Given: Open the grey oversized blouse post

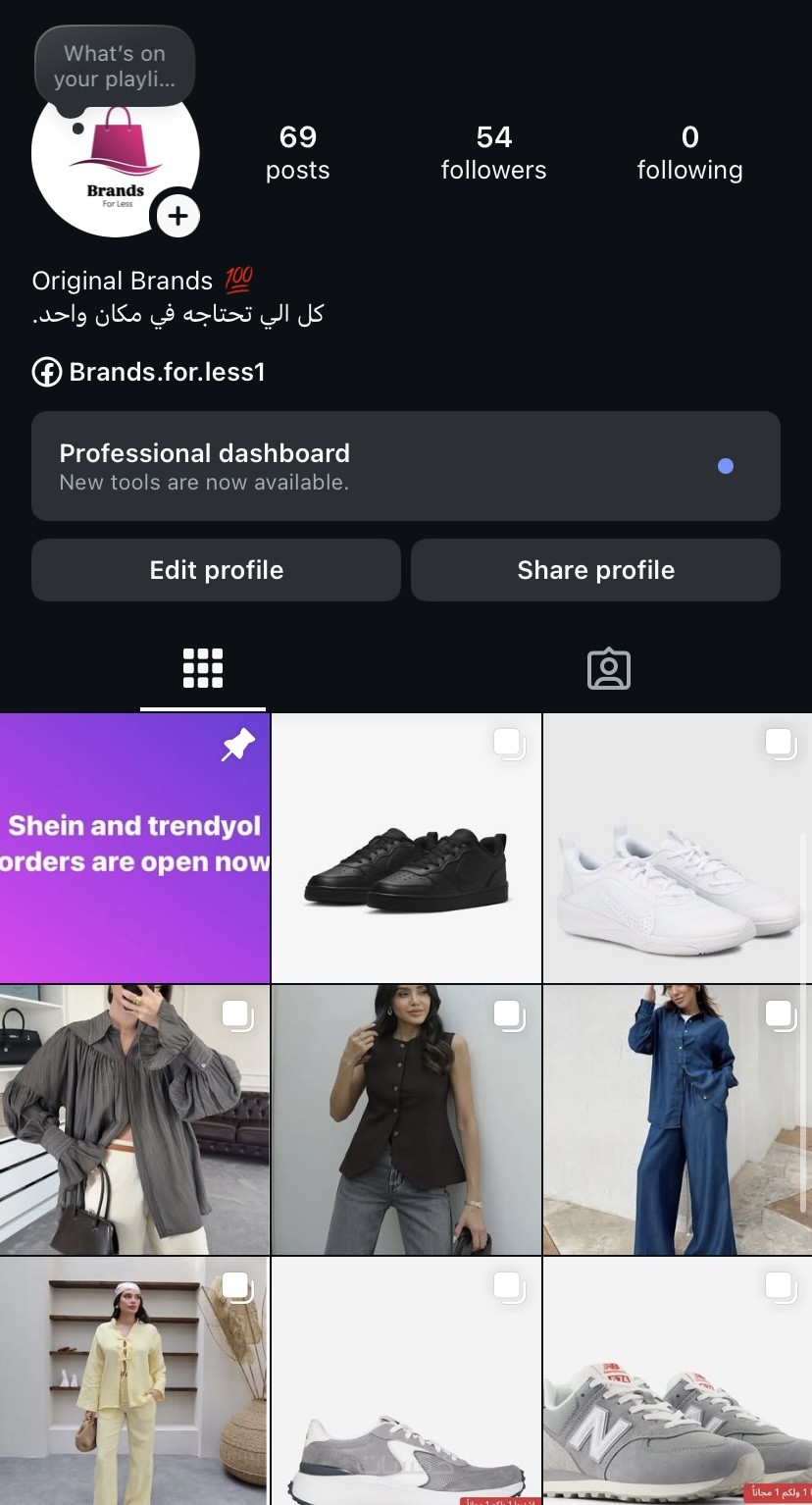Looking at the screenshot, I should click(134, 1119).
